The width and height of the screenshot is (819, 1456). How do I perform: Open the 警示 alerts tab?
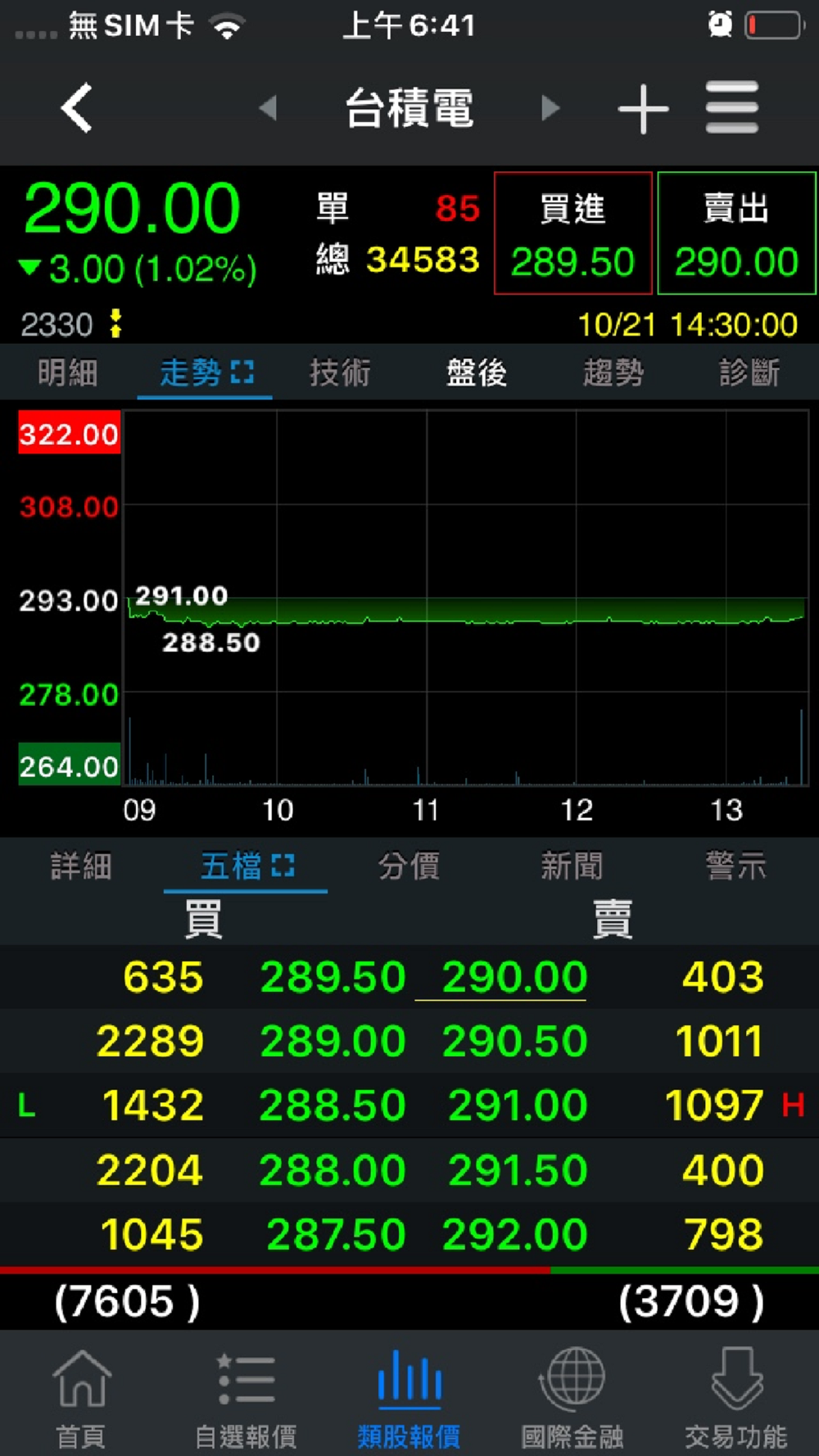click(735, 866)
